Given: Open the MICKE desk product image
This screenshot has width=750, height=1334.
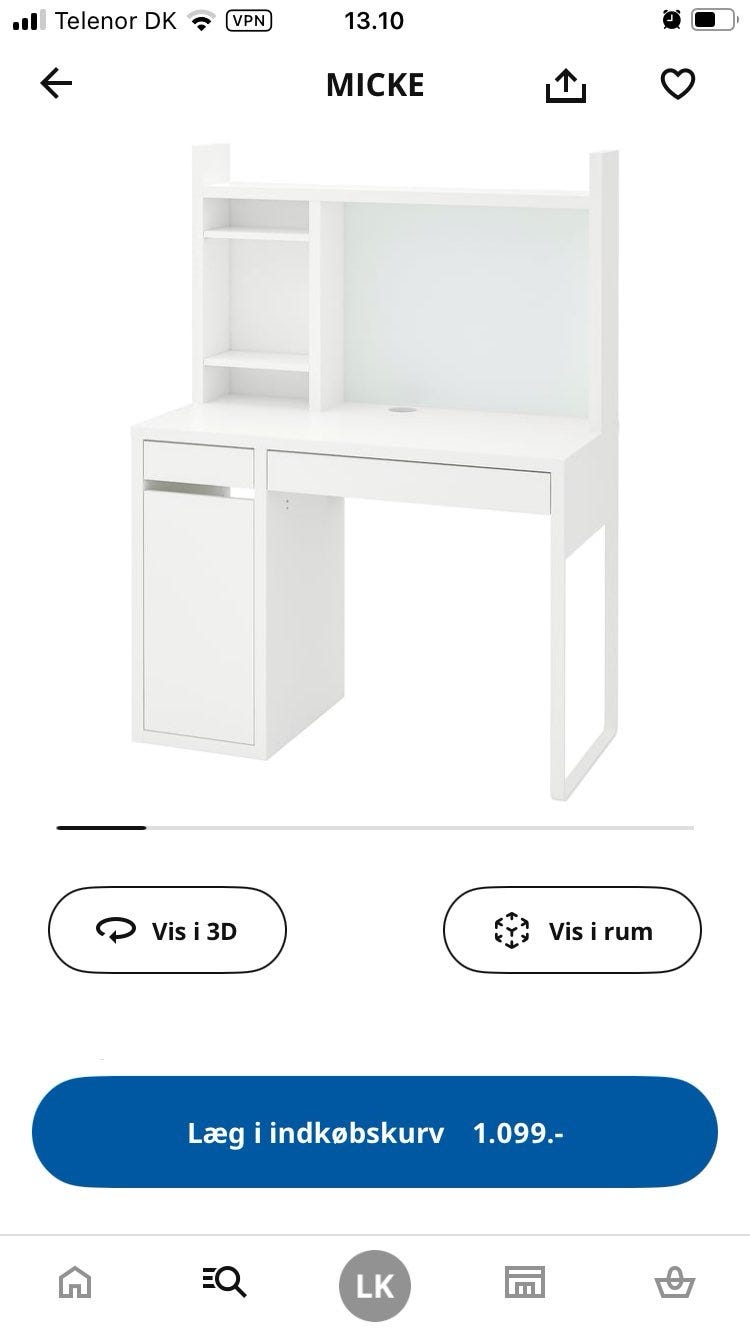Looking at the screenshot, I should 375,470.
